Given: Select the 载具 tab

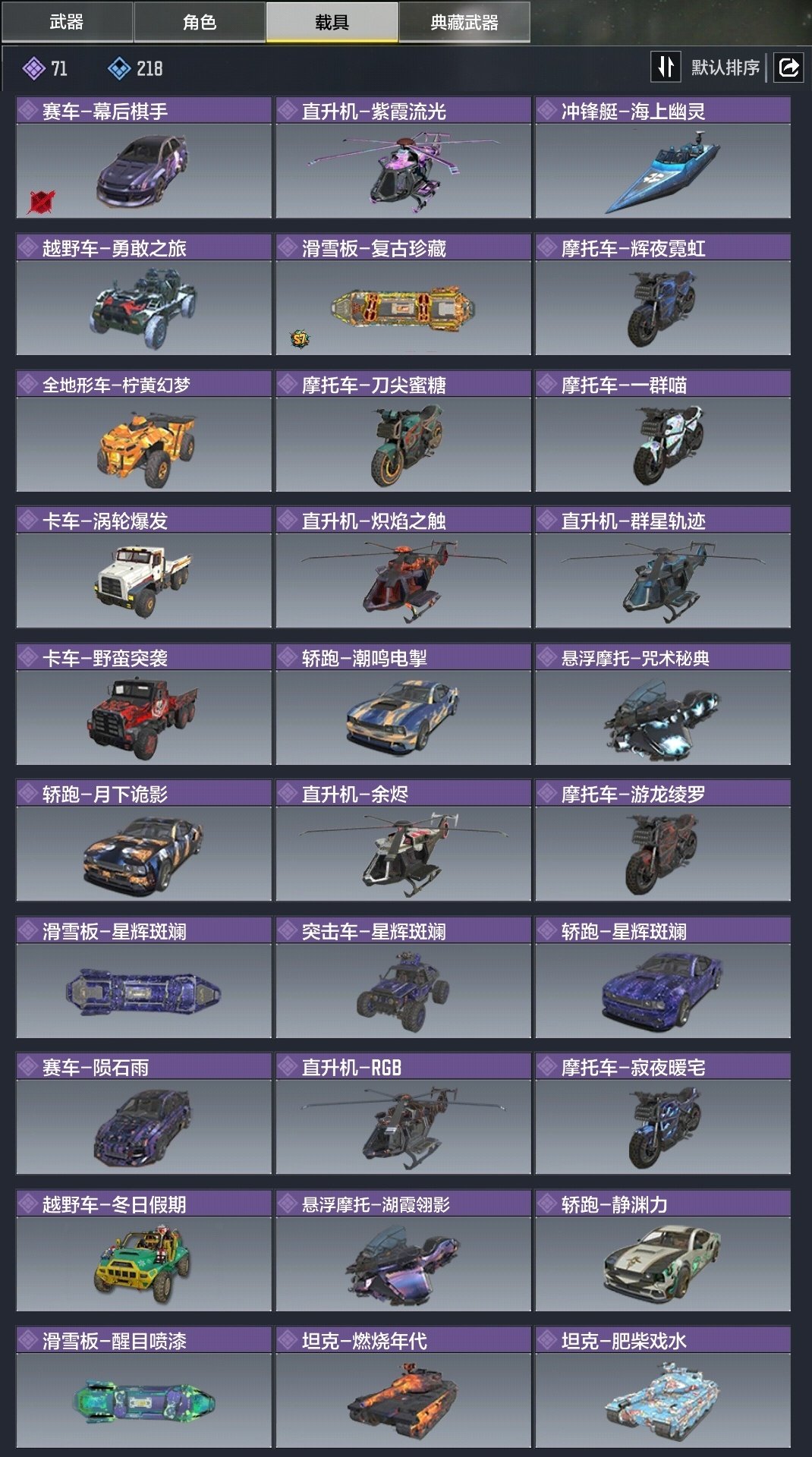Looking at the screenshot, I should coord(332,22).
